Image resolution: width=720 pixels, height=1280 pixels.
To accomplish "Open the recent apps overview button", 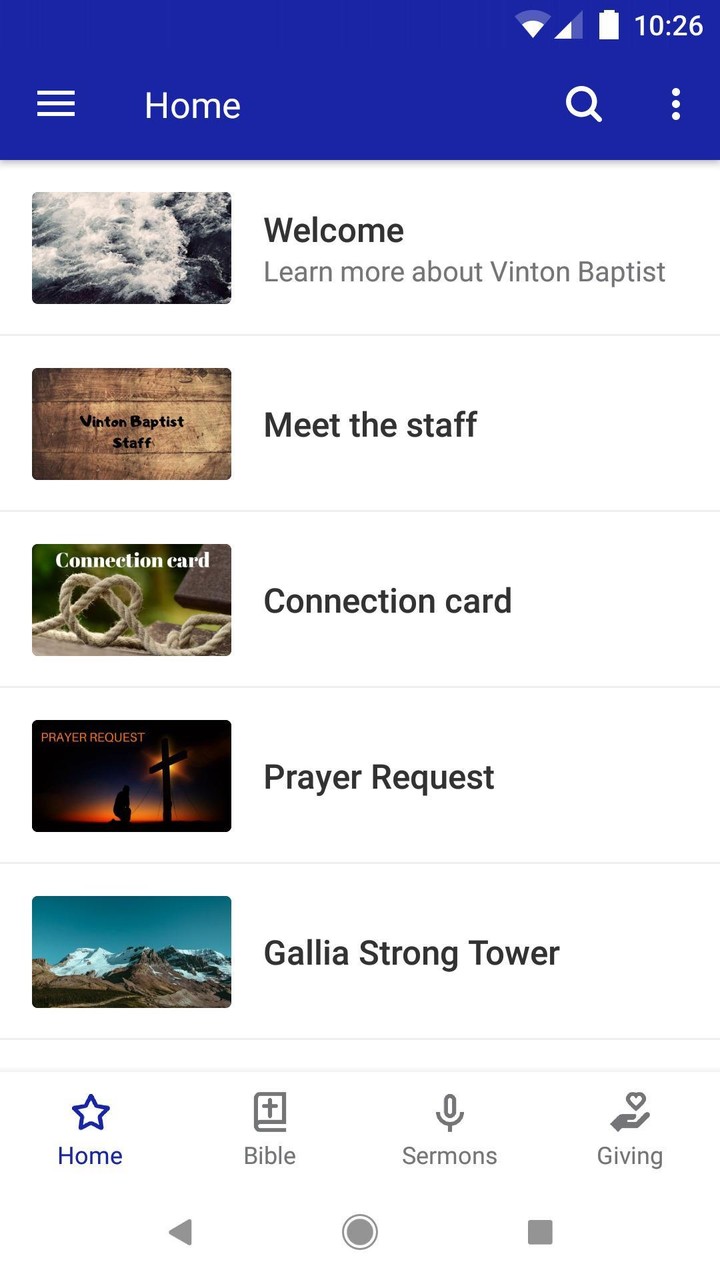I will 539,1232.
